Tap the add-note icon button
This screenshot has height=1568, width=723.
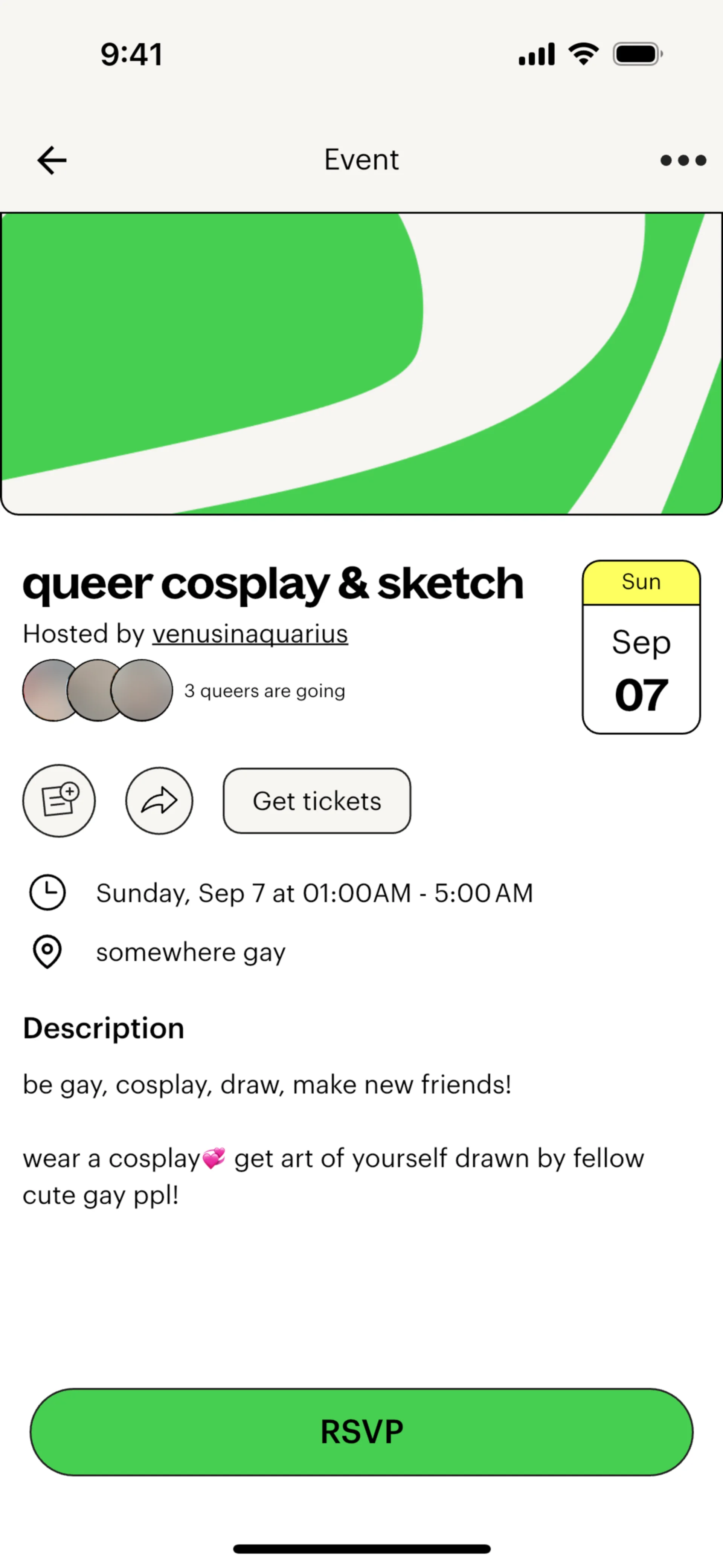pyautogui.click(x=59, y=801)
